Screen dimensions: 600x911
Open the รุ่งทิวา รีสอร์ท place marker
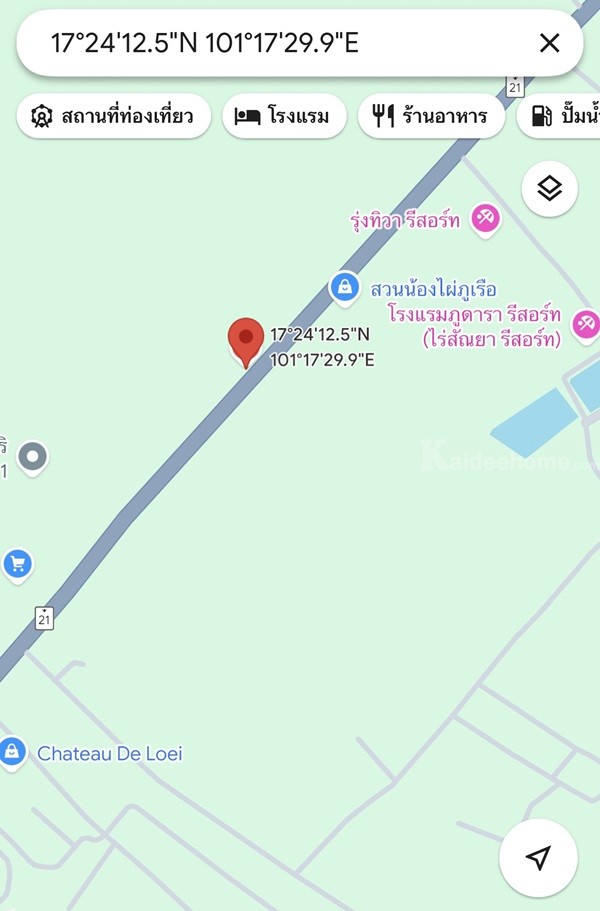(485, 217)
